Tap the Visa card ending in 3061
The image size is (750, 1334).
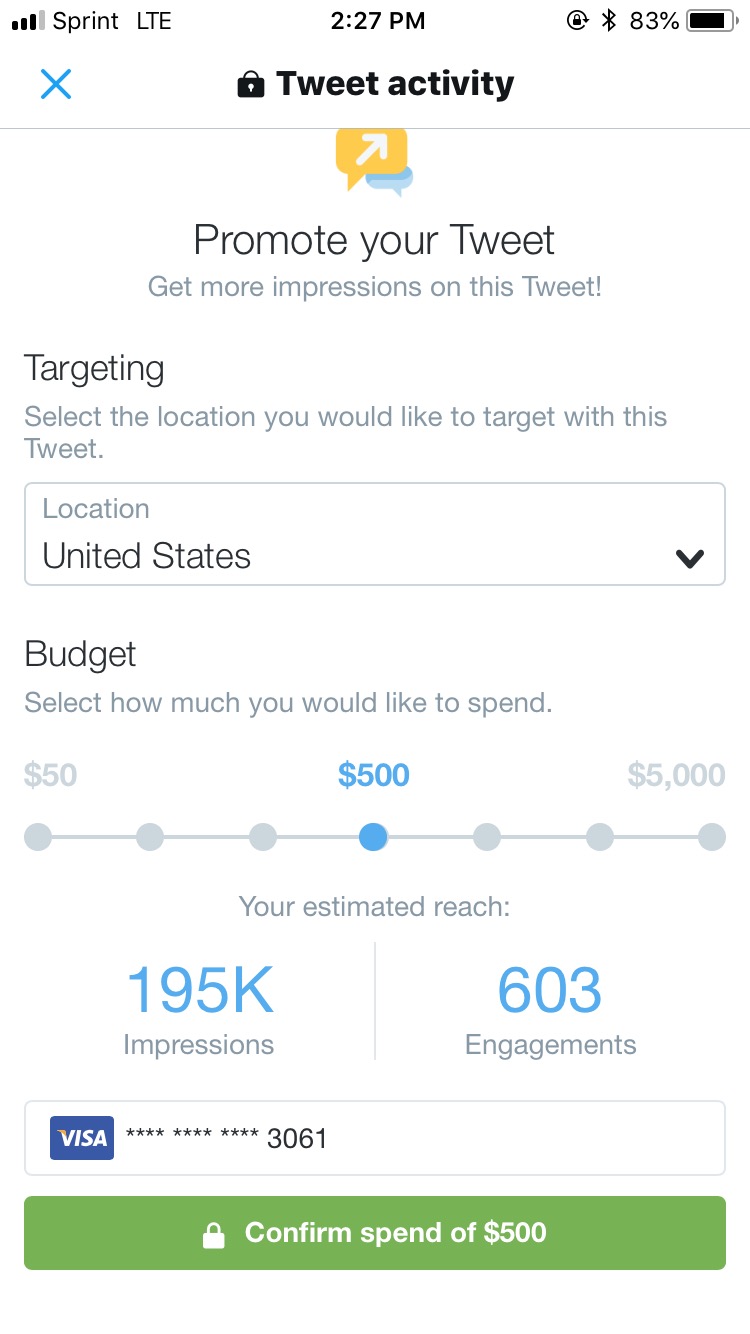point(374,1138)
